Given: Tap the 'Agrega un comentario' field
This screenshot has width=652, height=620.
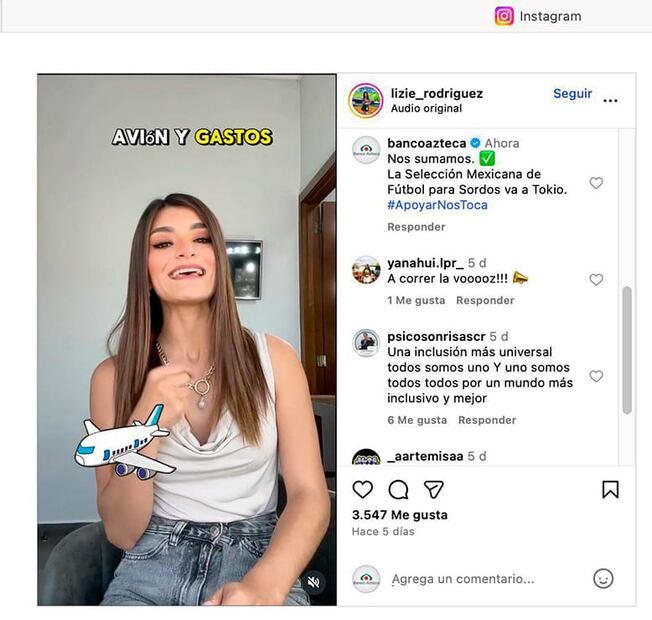Looking at the screenshot, I should (463, 579).
